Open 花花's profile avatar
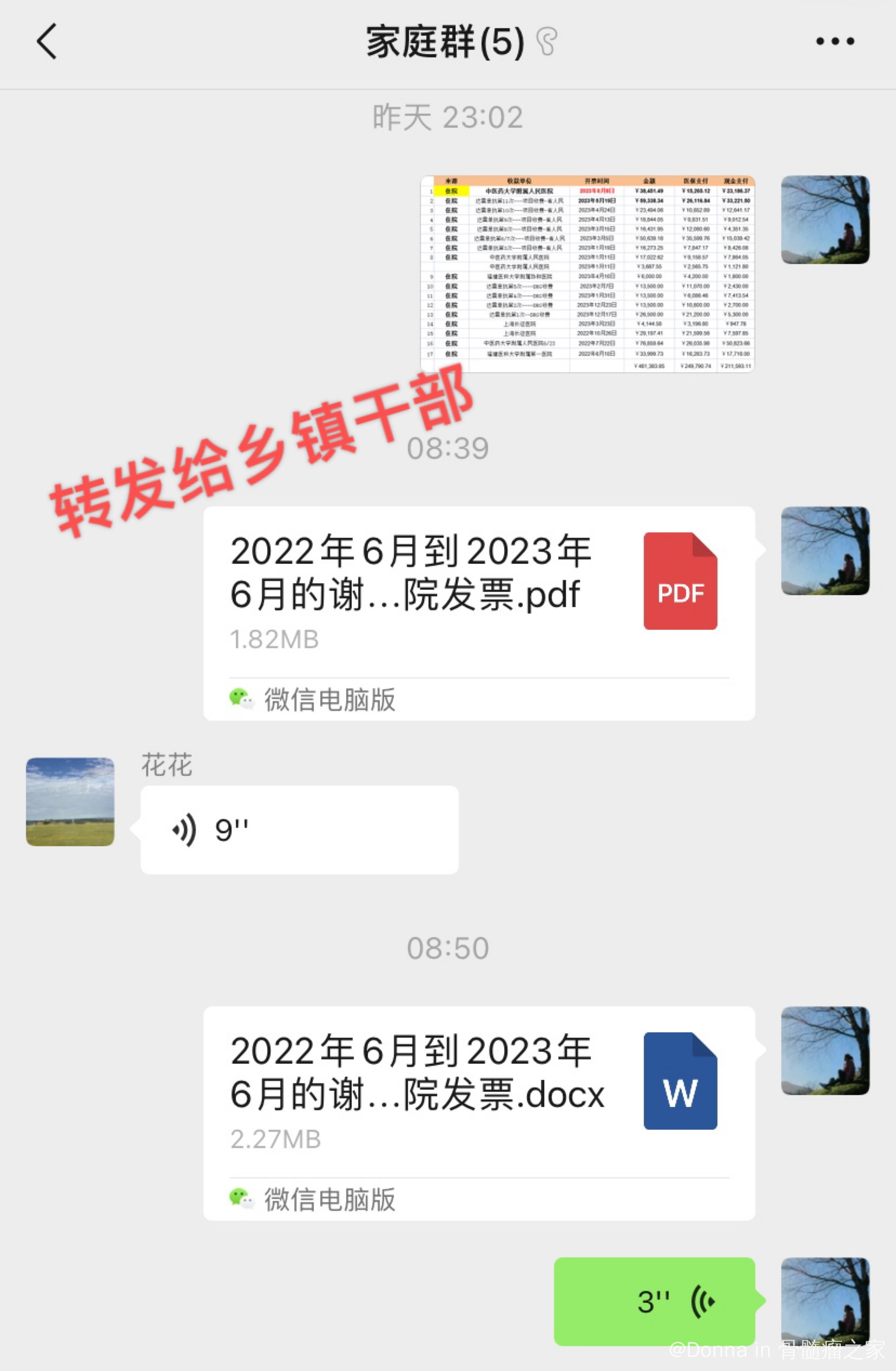 click(x=70, y=801)
